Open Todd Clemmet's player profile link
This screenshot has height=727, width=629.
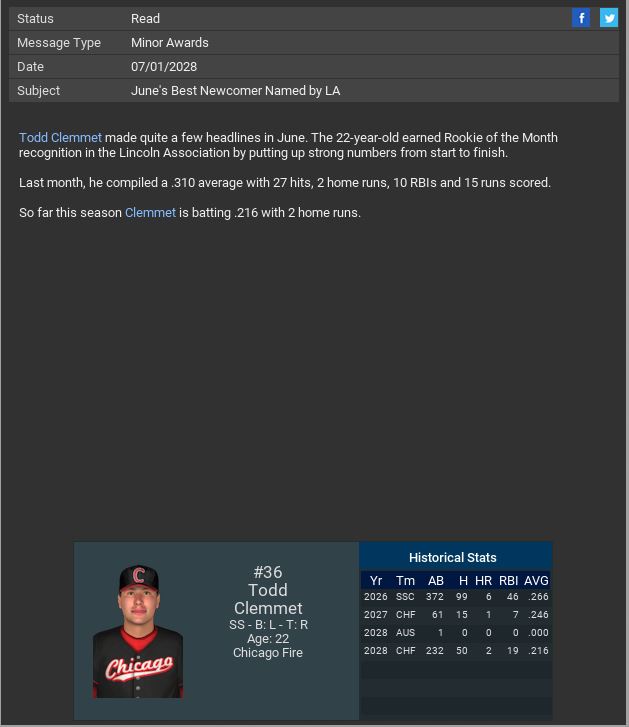click(x=60, y=138)
